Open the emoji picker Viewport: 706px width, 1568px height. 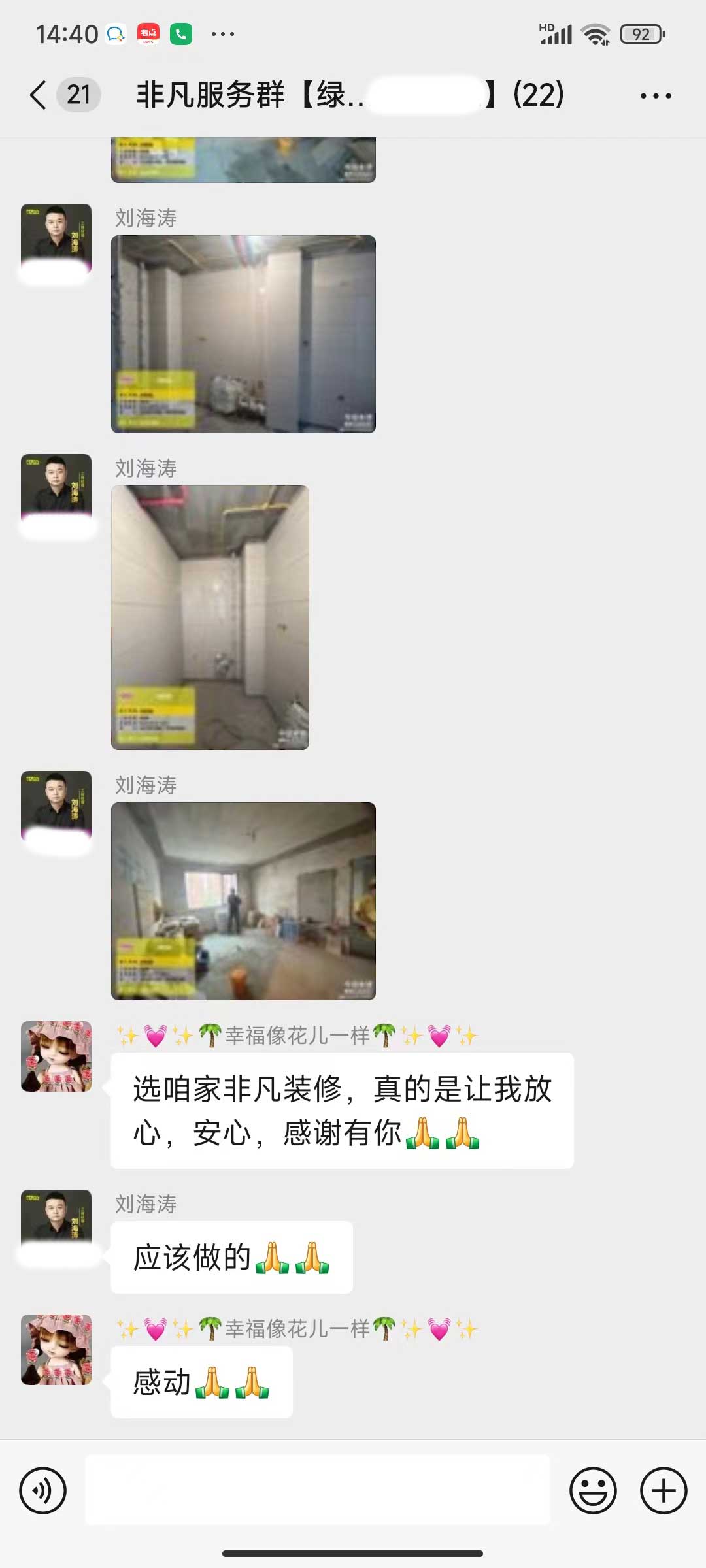pos(593,1491)
